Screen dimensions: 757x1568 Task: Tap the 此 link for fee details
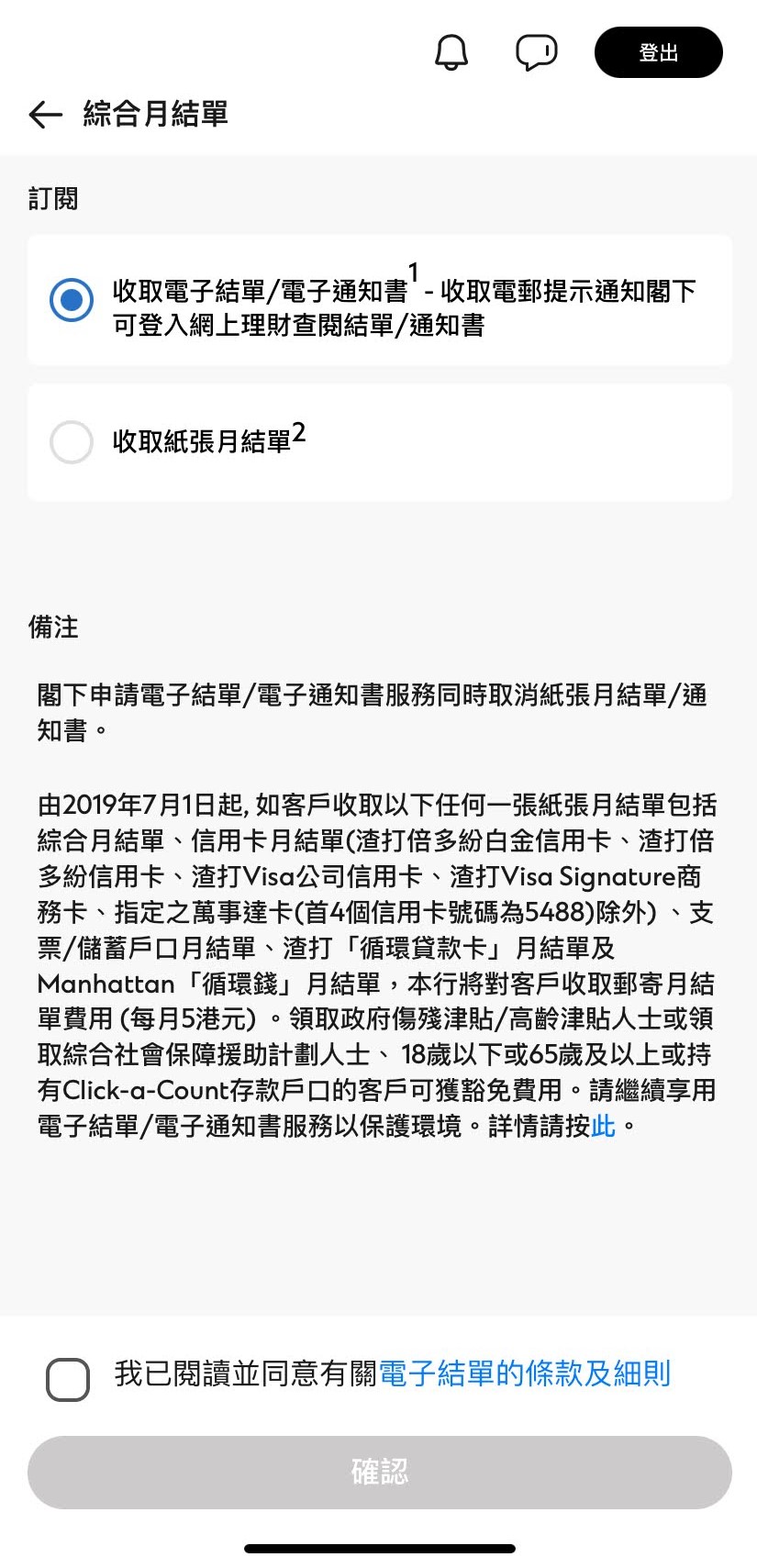(602, 1126)
